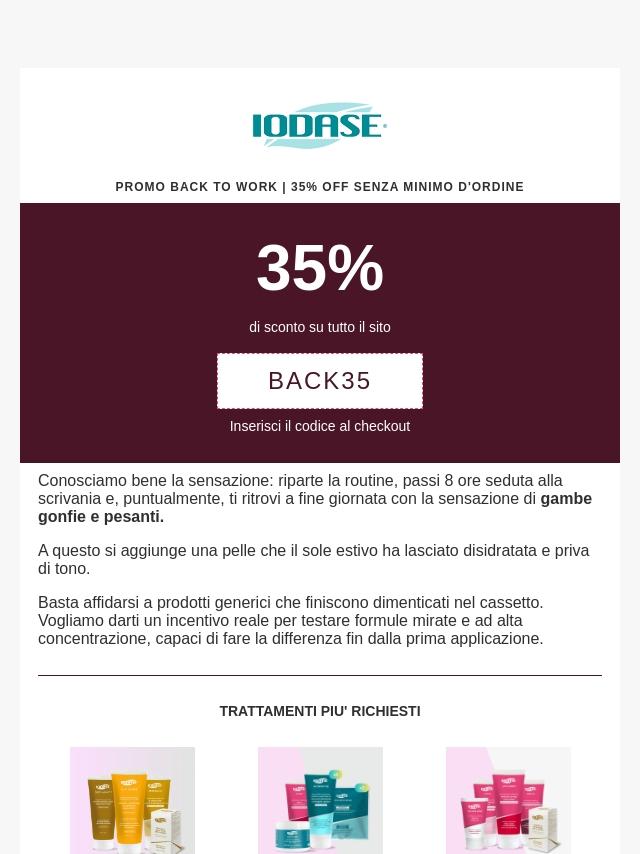Image resolution: width=640 pixels, height=854 pixels.
Task: Open the gold and orange tubes product tile
Action: (132, 800)
